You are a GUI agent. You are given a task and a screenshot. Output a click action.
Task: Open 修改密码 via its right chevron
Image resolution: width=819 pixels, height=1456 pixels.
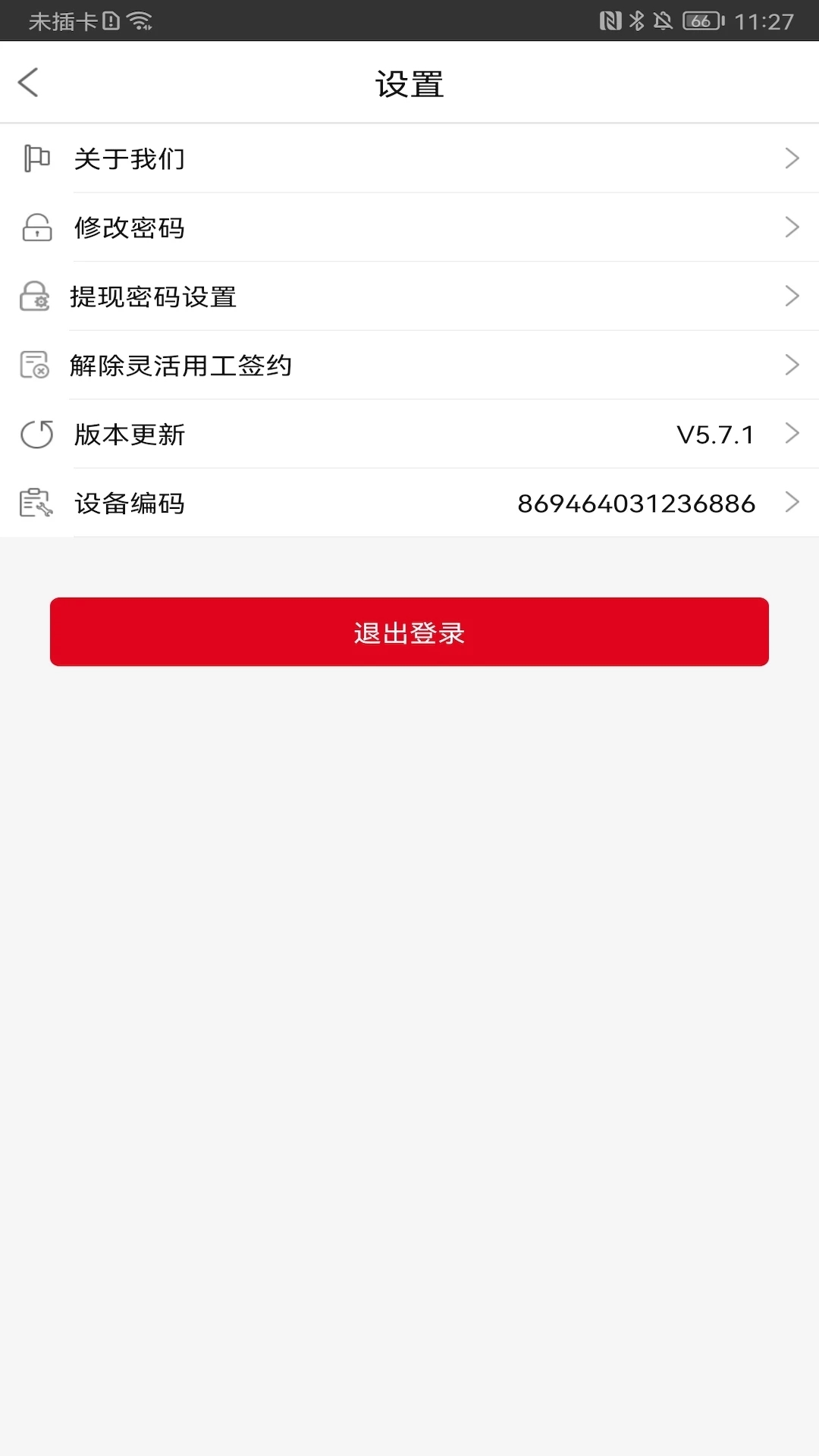[x=792, y=227]
